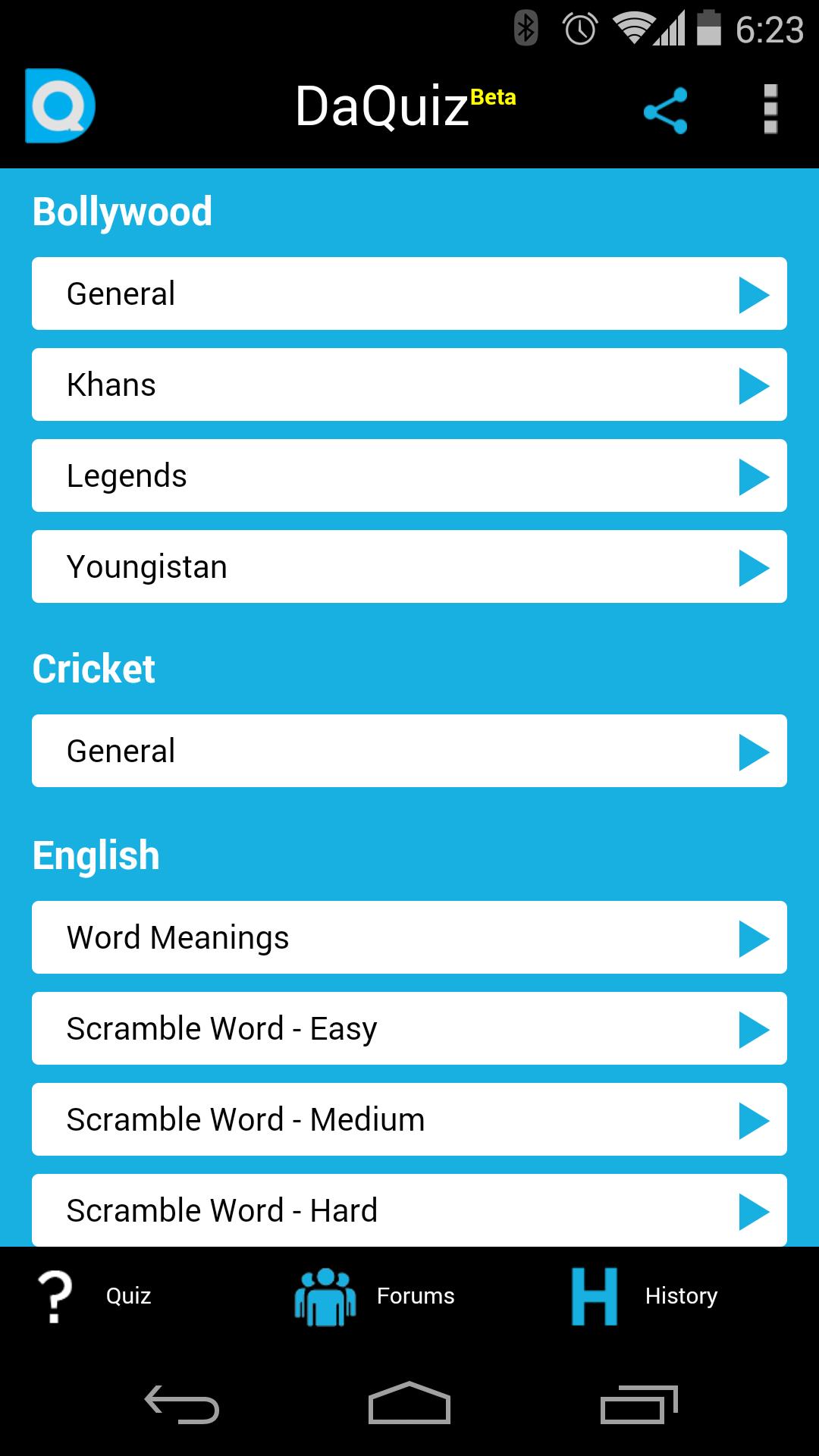Image resolution: width=819 pixels, height=1456 pixels.
Task: Open the overflow menu
Action: coord(770,109)
